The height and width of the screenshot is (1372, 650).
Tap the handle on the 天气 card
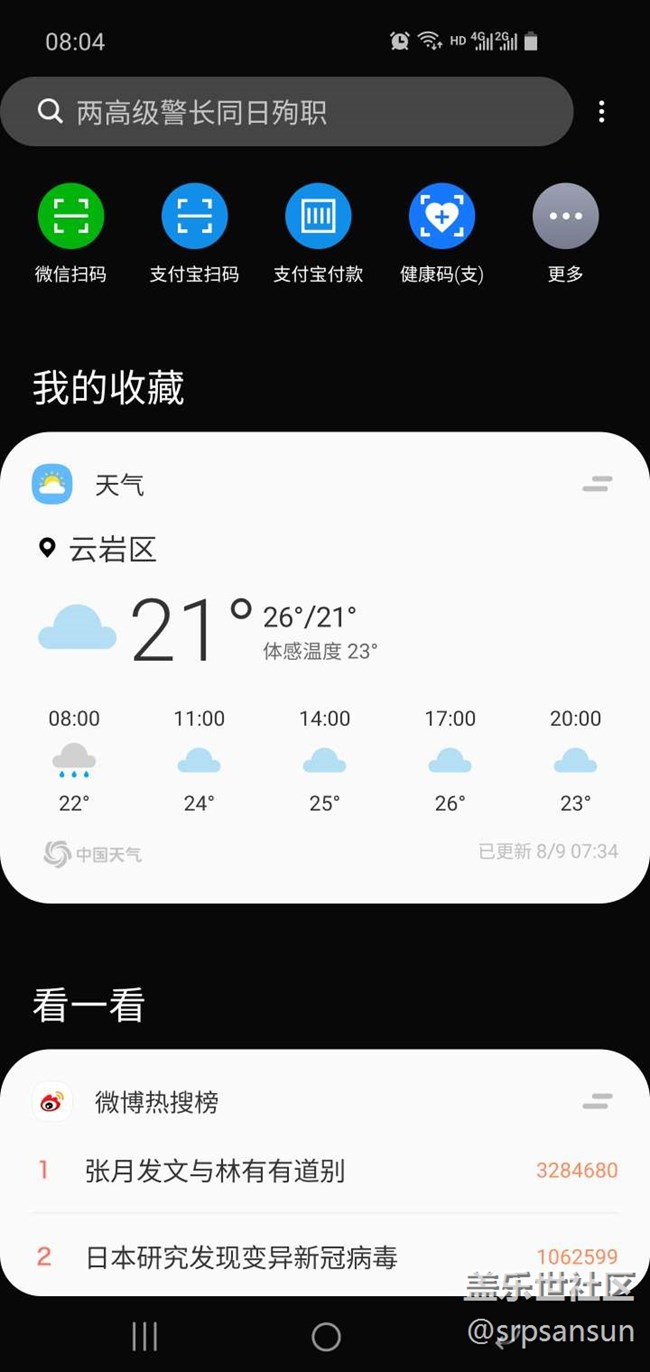click(597, 485)
